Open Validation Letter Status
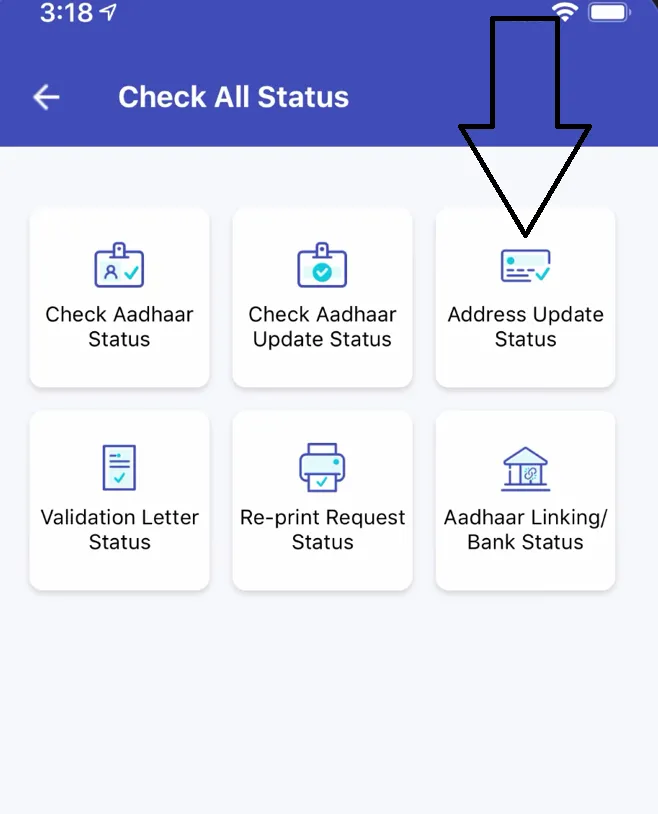 tap(119, 500)
